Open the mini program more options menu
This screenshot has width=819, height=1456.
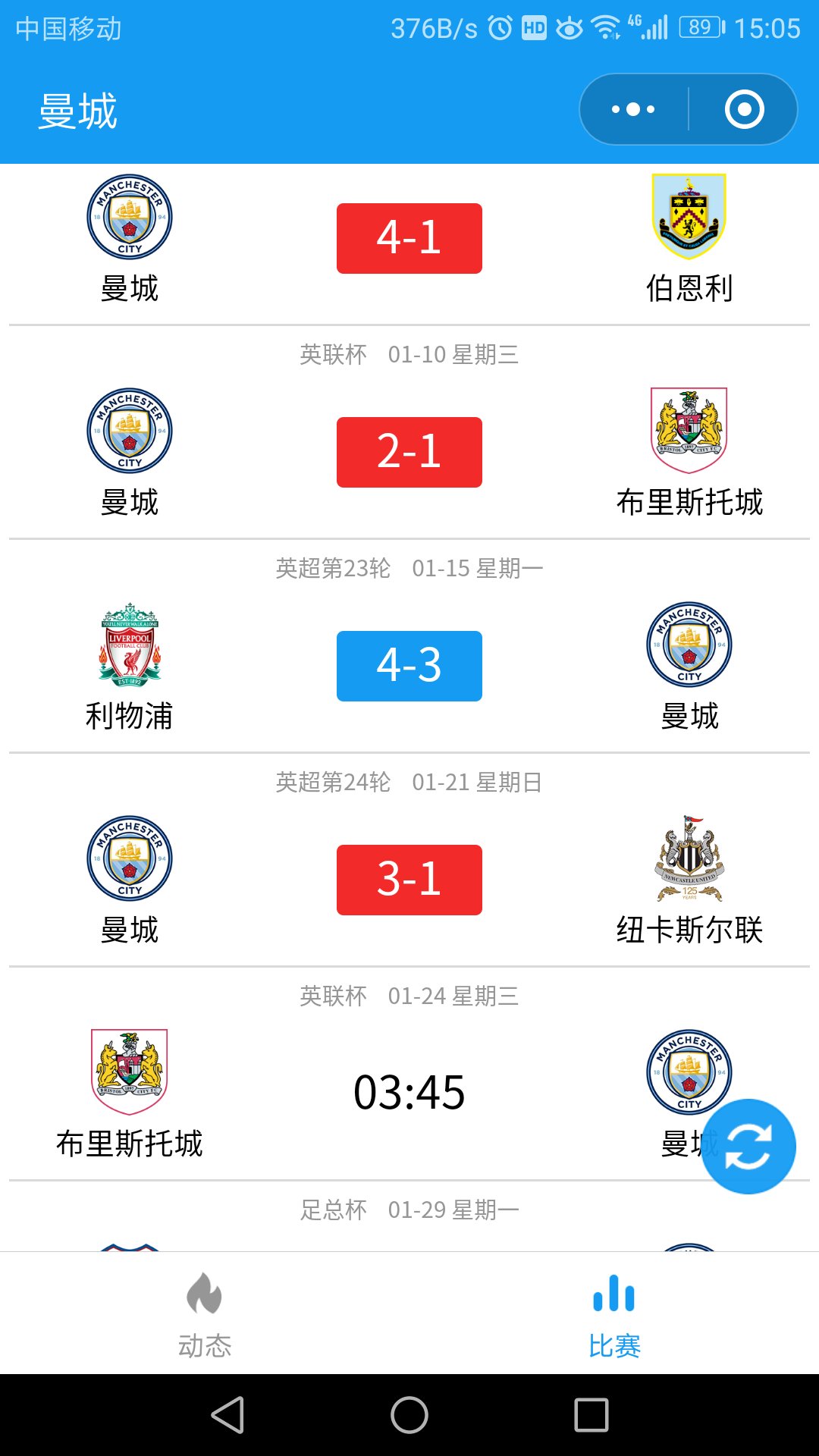(633, 109)
